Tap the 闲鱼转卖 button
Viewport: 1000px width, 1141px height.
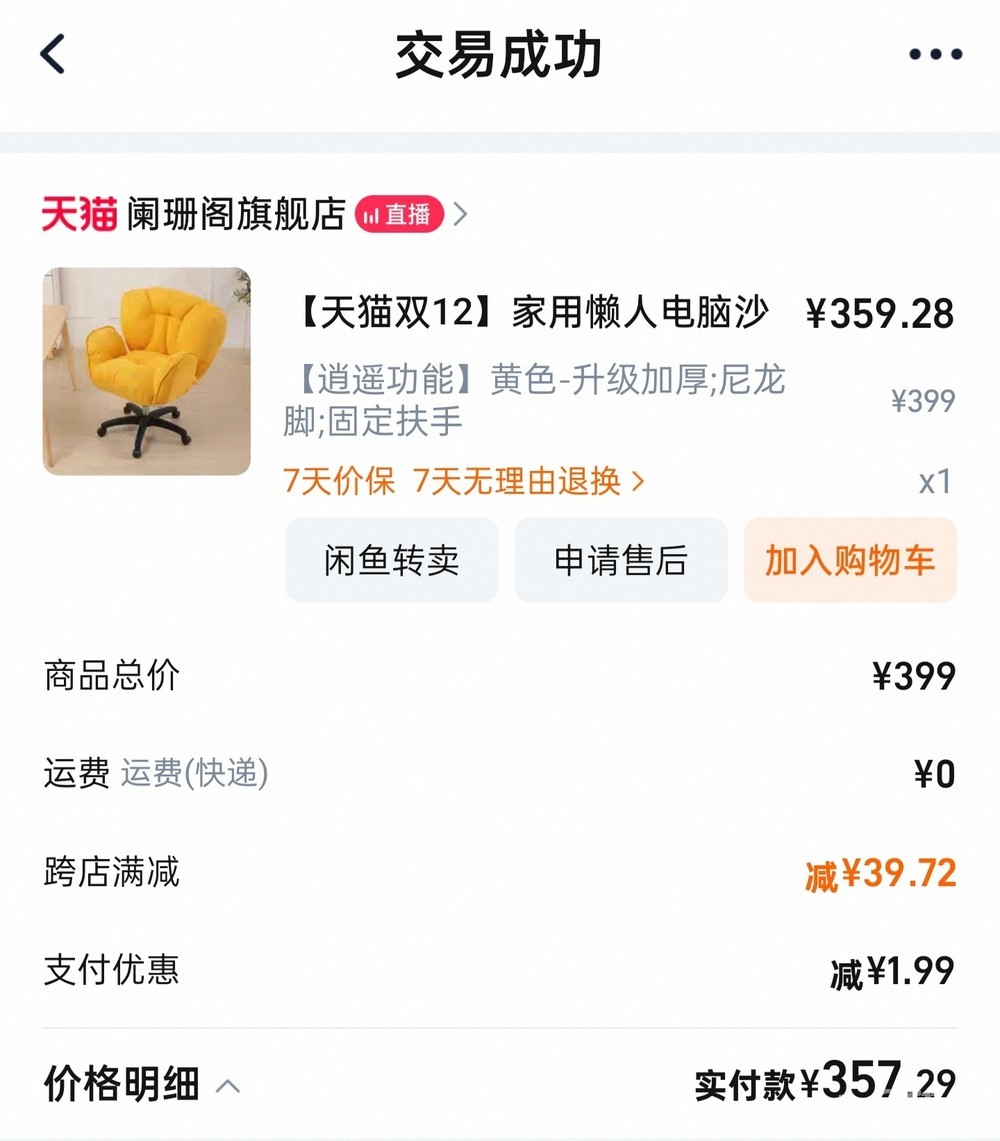[x=391, y=561]
